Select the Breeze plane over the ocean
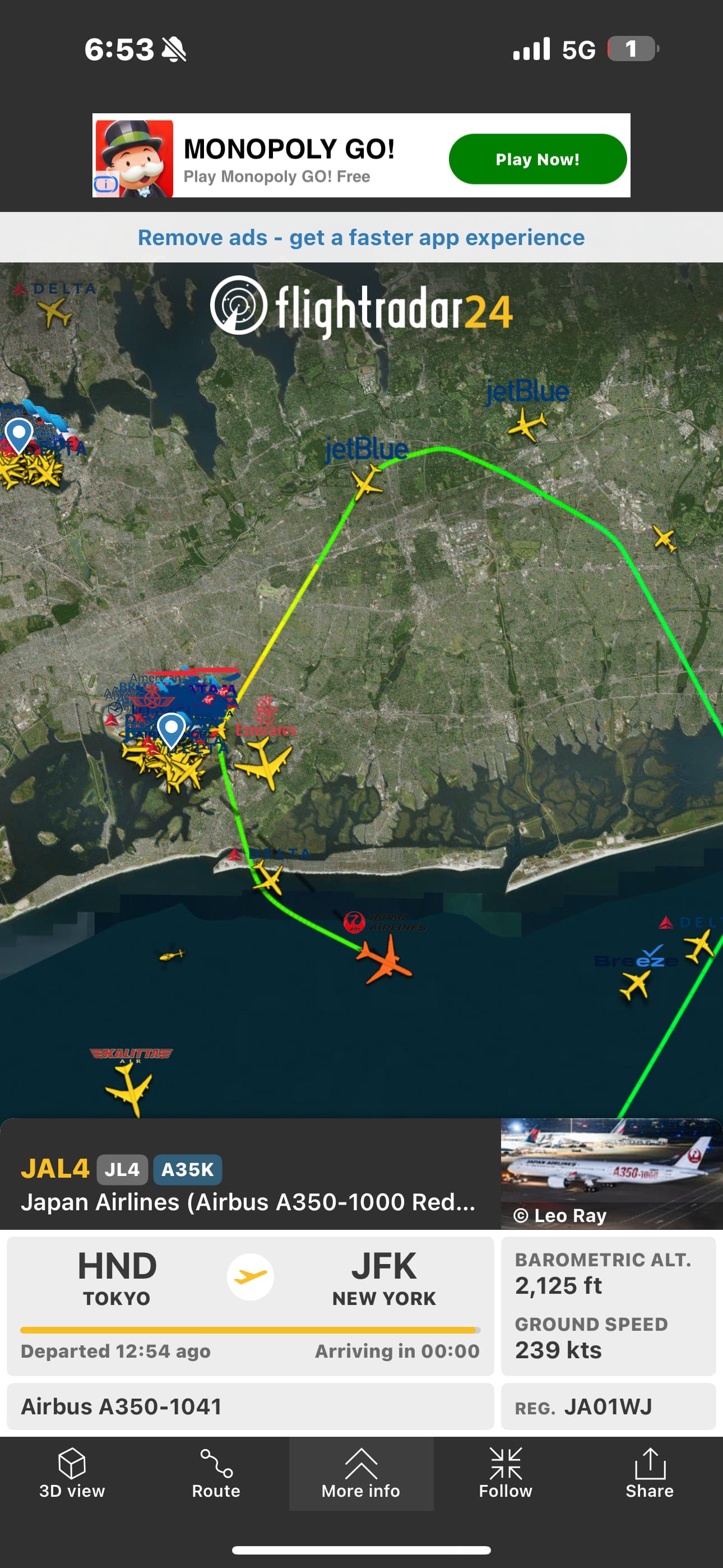This screenshot has height=1568, width=723. click(x=635, y=984)
